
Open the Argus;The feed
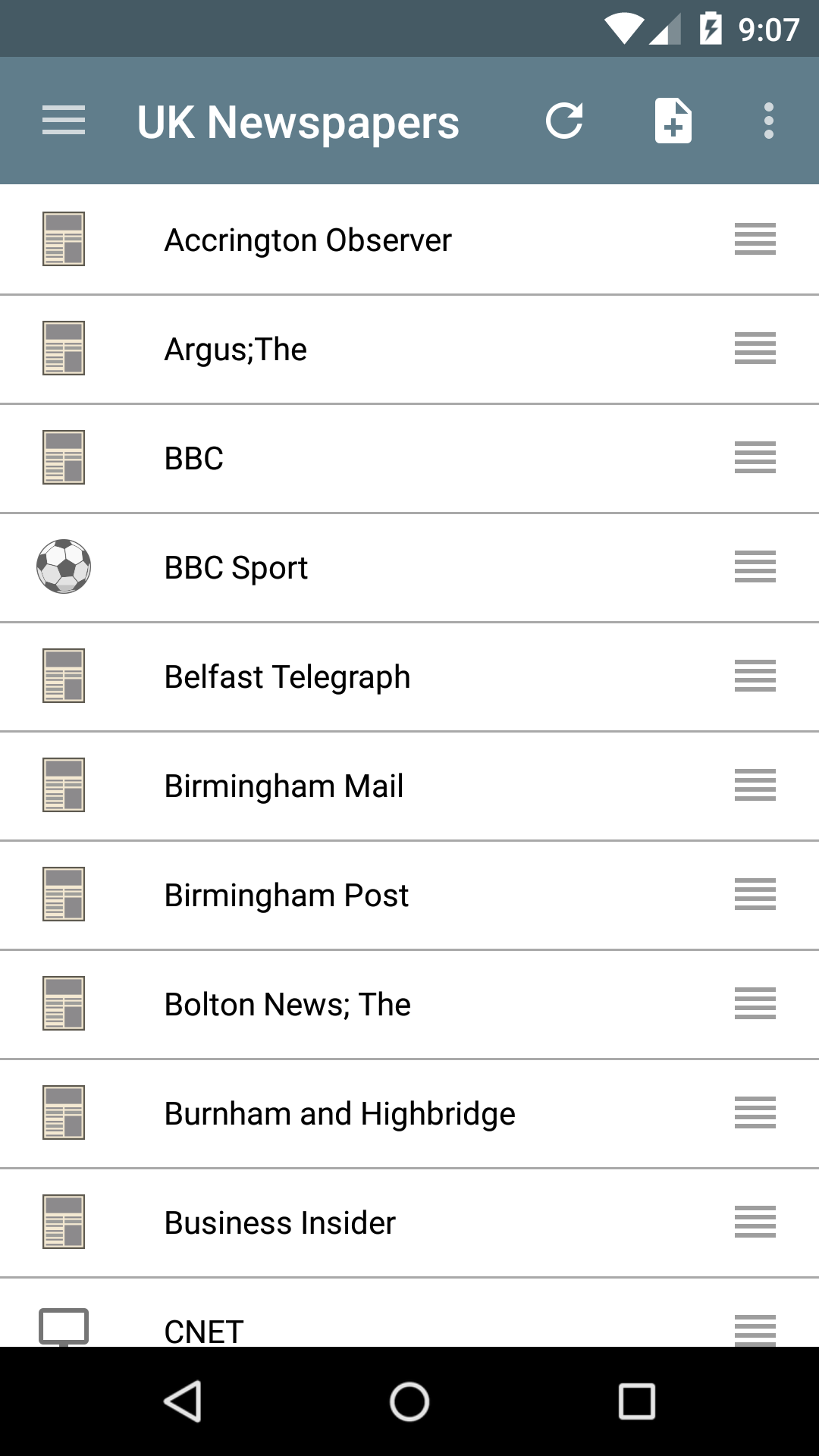point(235,348)
